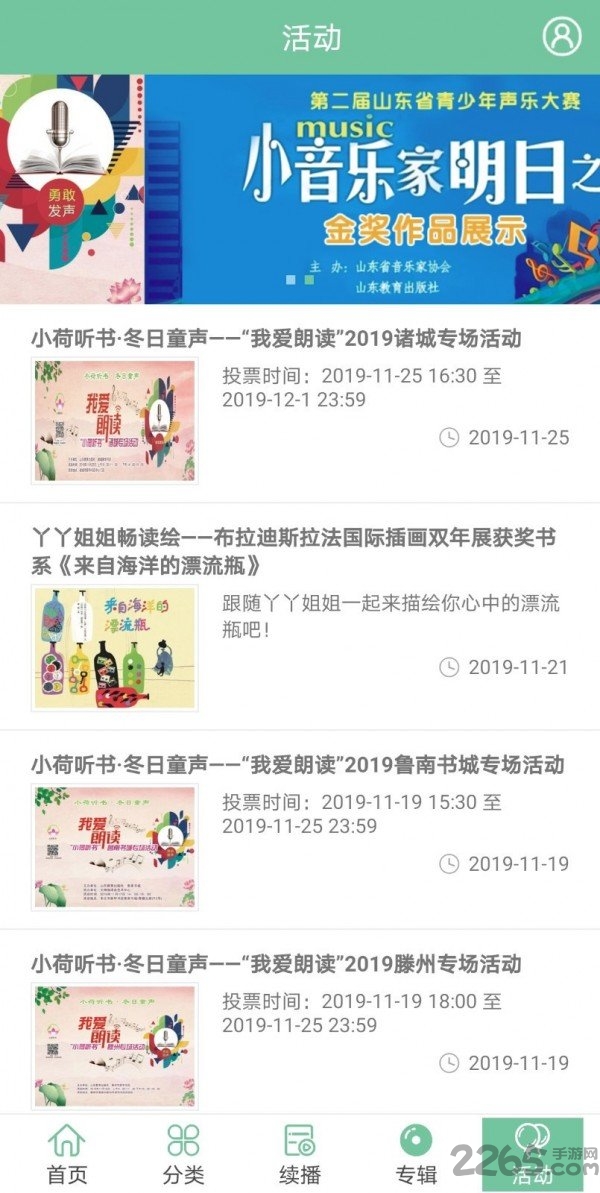Viewport: 600px width, 1193px height.
Task: Select the 2019滕州专场活动 entry
Action: click(x=276, y=964)
